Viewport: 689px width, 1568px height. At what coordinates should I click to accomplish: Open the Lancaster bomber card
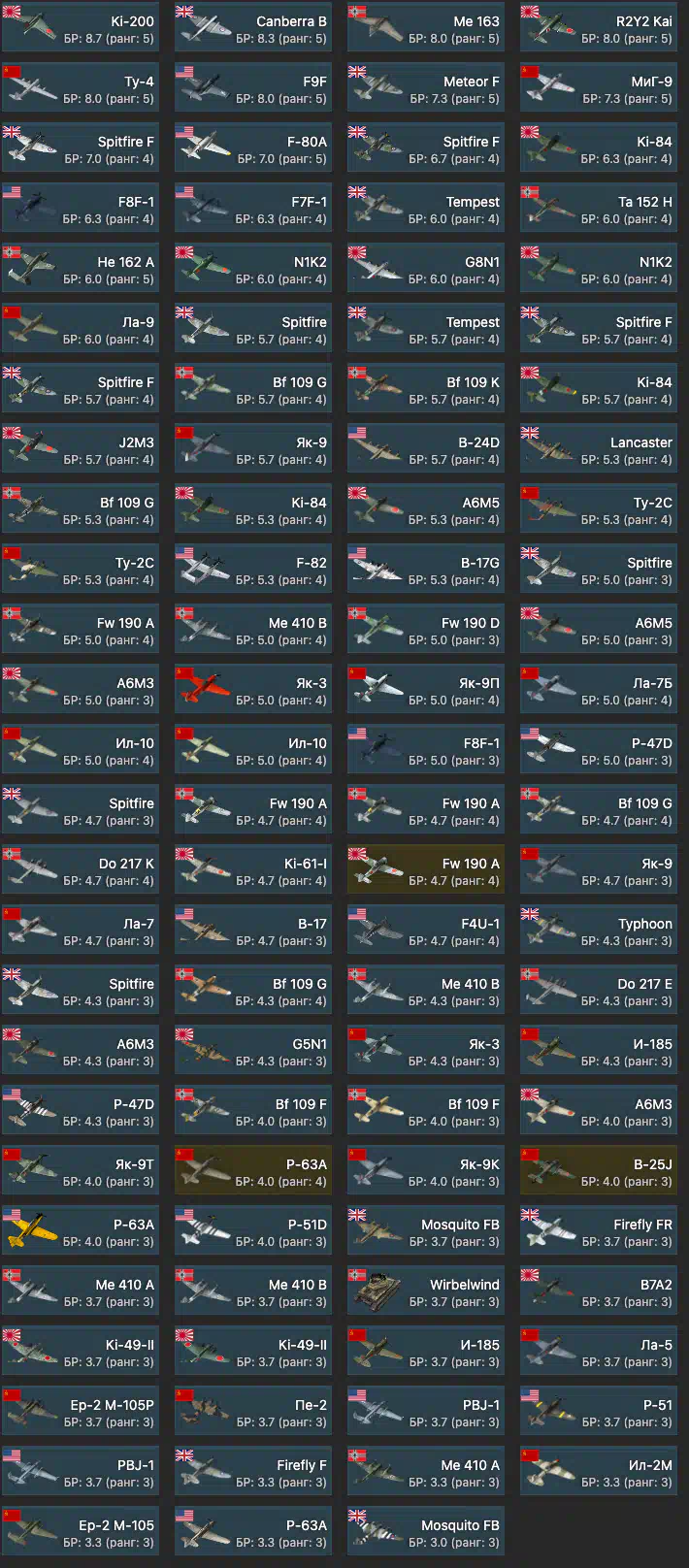click(599, 449)
